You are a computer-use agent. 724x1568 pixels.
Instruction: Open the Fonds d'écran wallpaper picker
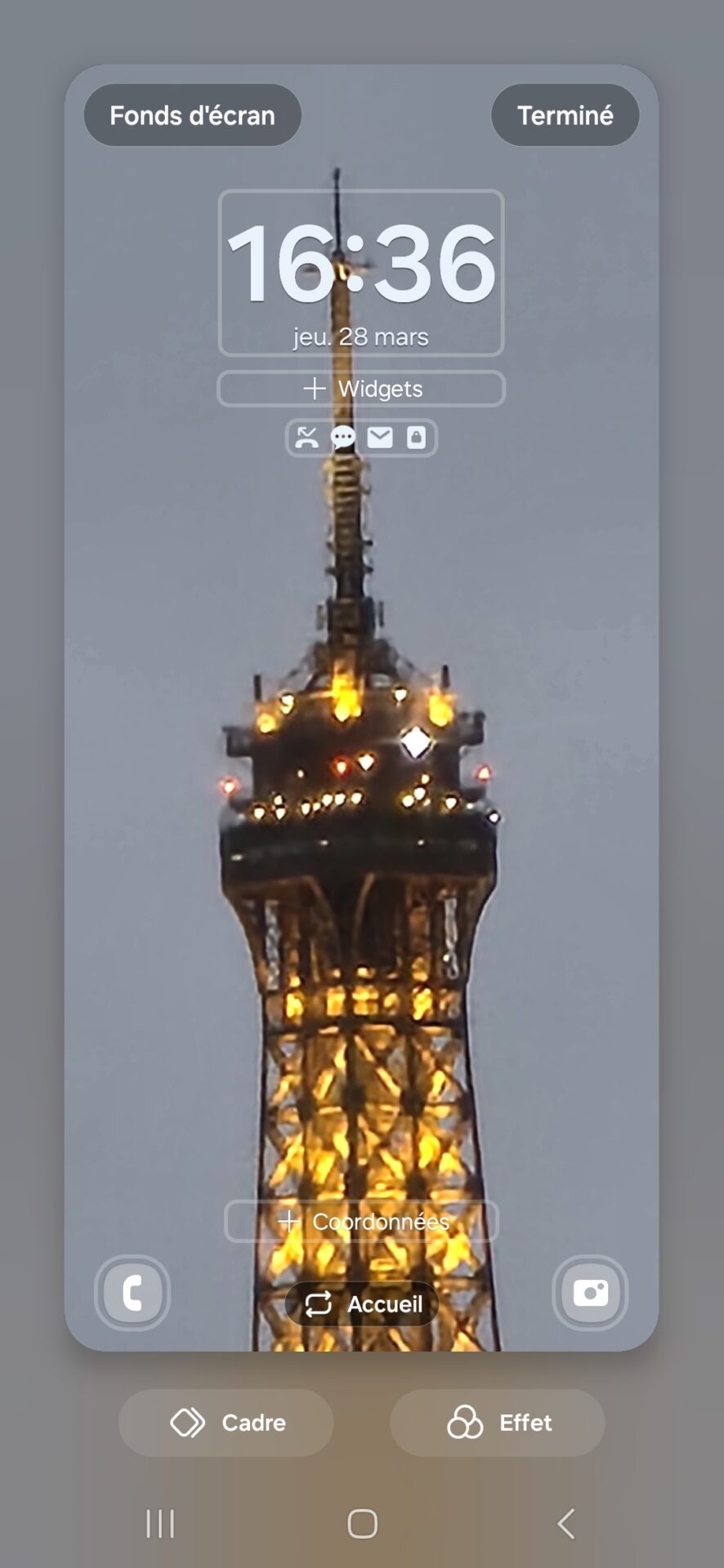(192, 115)
